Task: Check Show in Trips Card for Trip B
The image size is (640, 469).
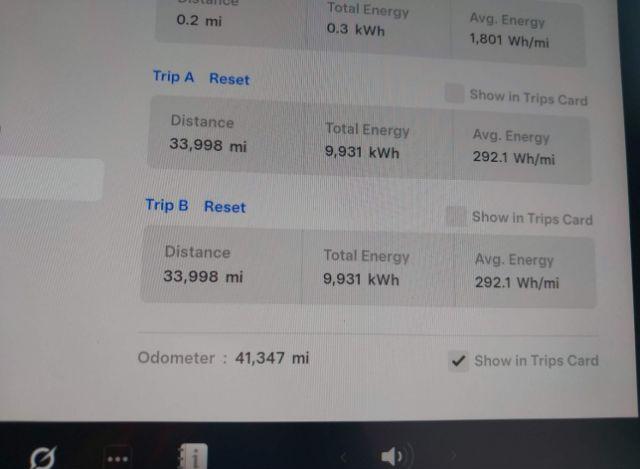Action: point(456,216)
